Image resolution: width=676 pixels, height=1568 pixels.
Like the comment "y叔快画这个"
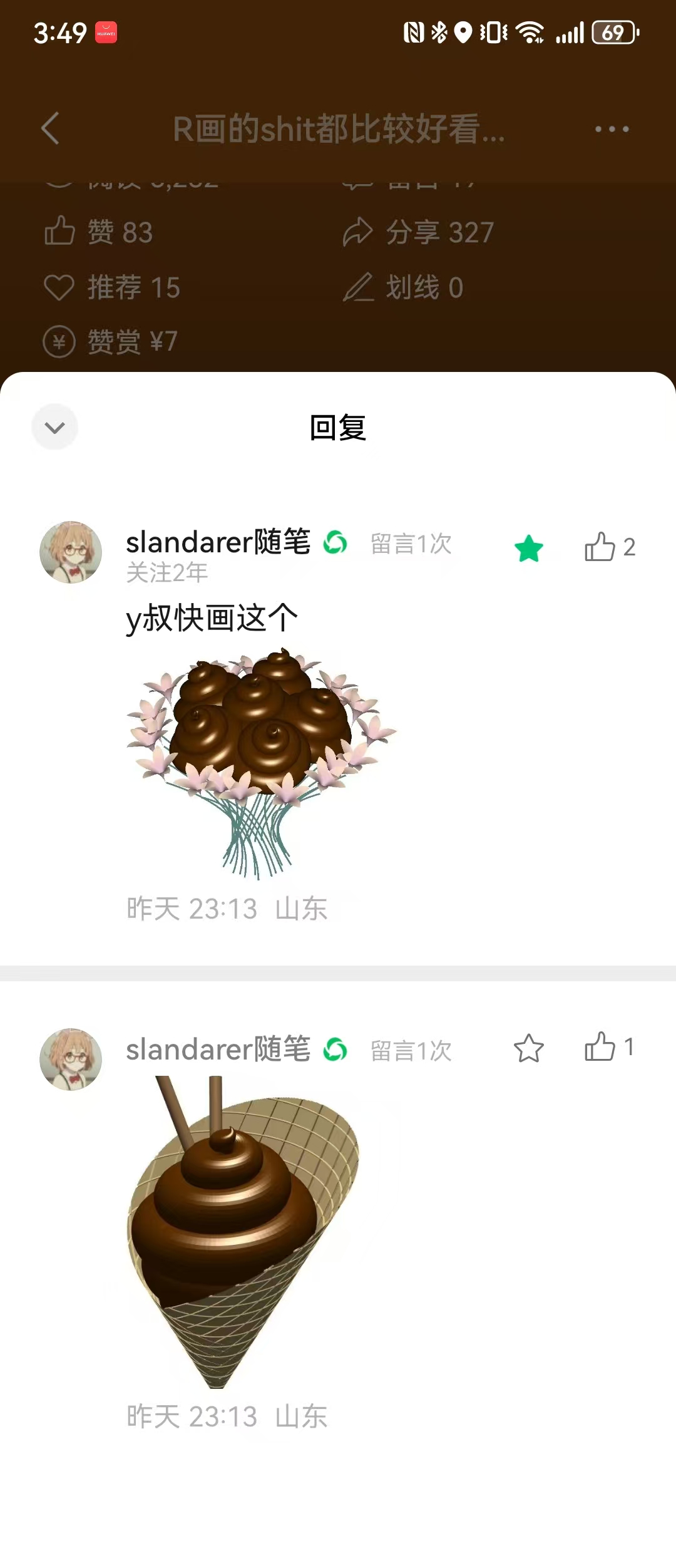tap(600, 547)
